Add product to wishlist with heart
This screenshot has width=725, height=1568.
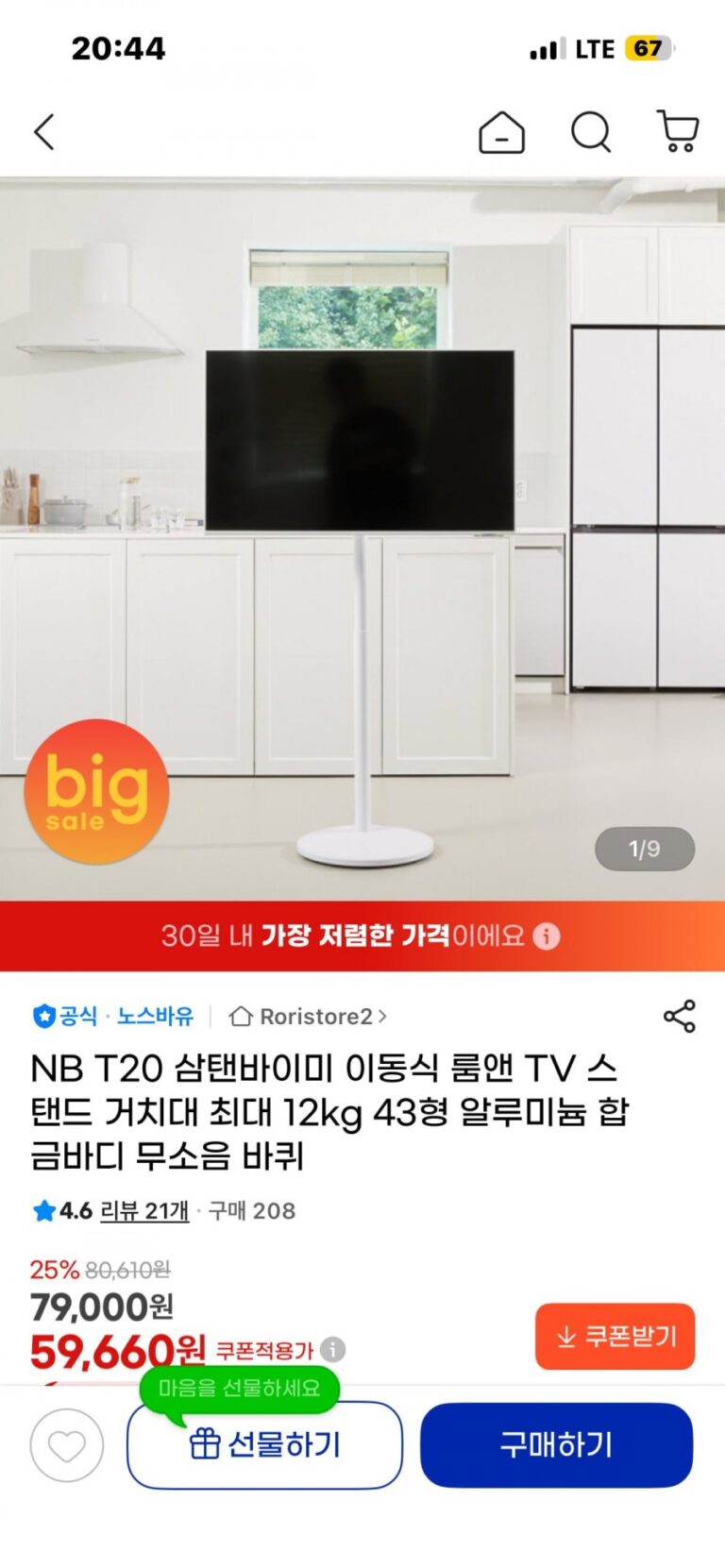[x=66, y=1444]
